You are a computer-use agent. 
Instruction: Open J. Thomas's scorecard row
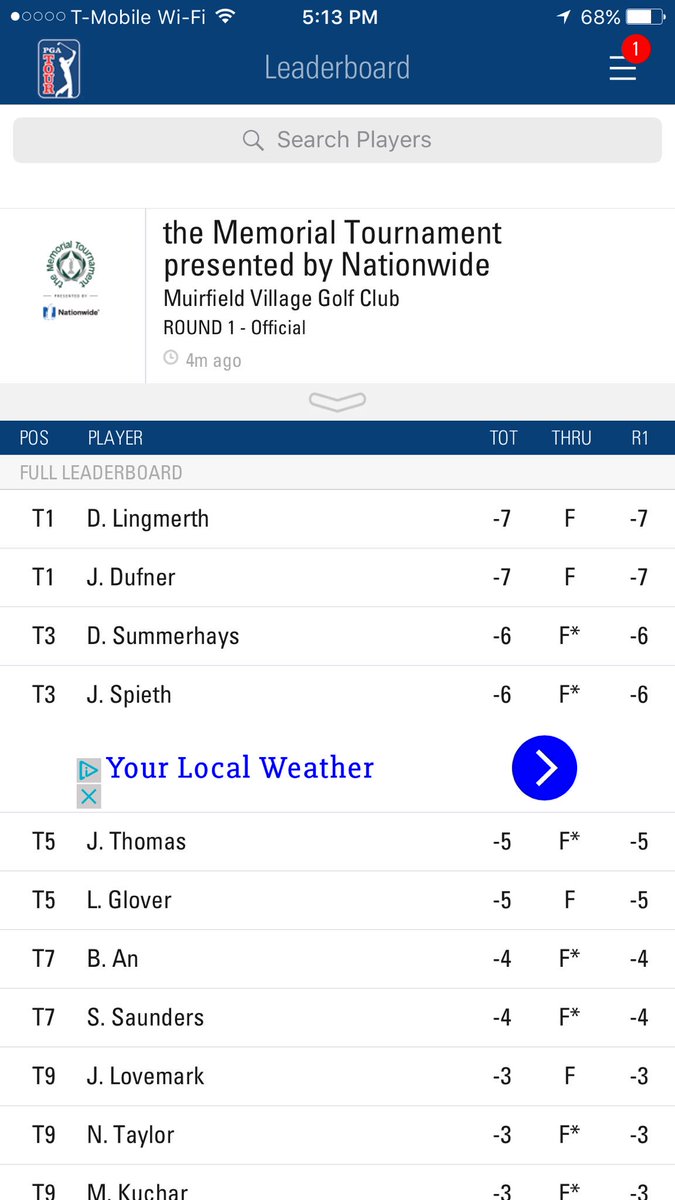[x=337, y=842]
